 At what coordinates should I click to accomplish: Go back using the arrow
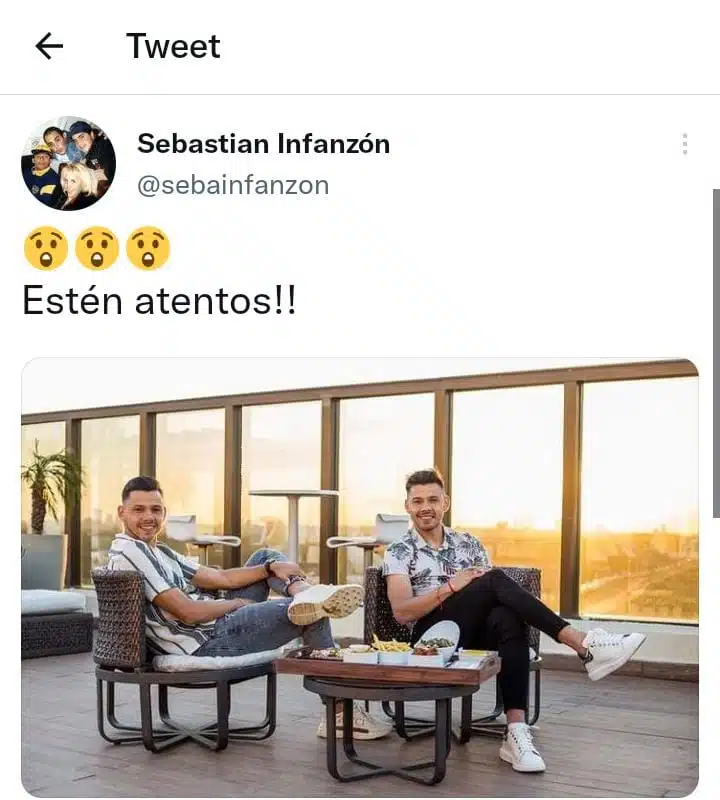pos(49,46)
